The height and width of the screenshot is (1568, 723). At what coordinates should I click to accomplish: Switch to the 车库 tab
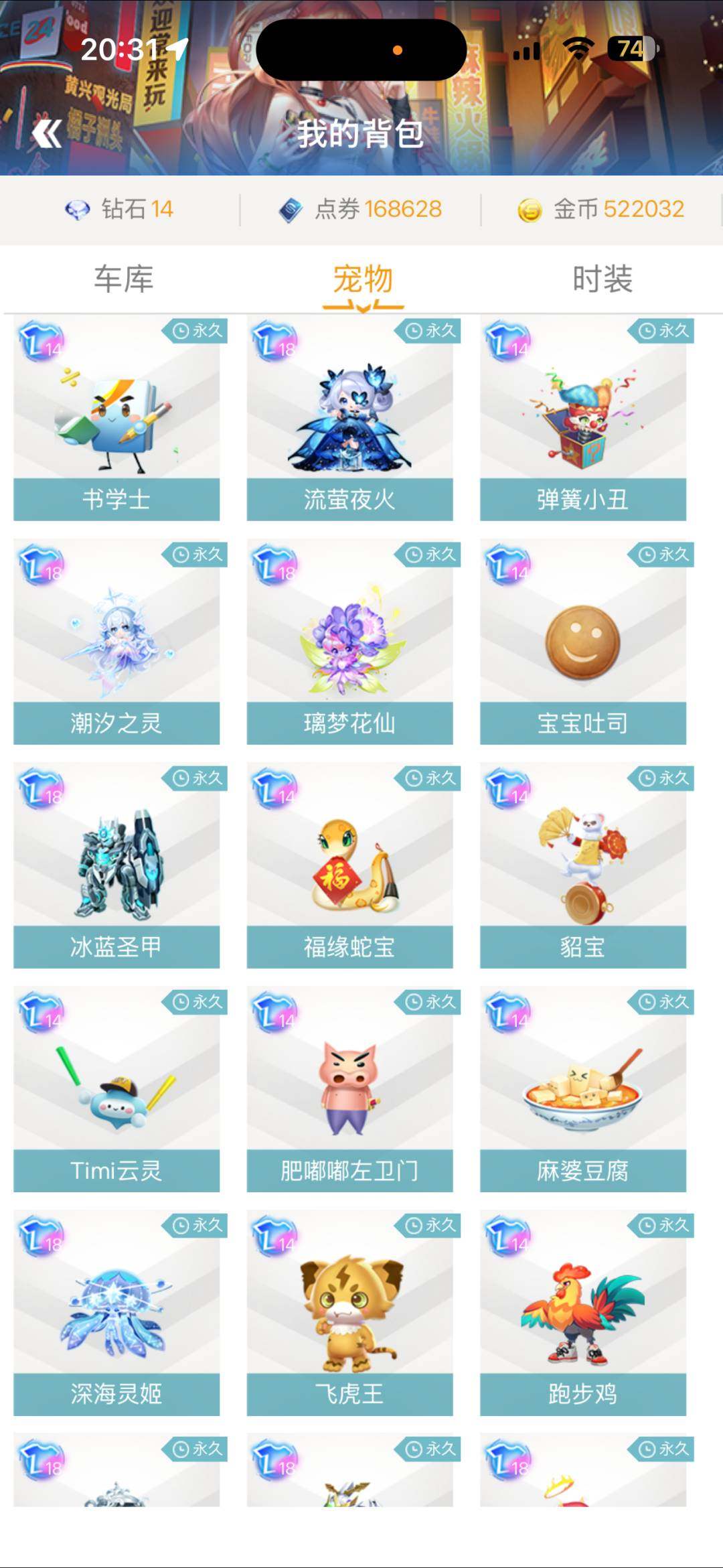tap(124, 279)
